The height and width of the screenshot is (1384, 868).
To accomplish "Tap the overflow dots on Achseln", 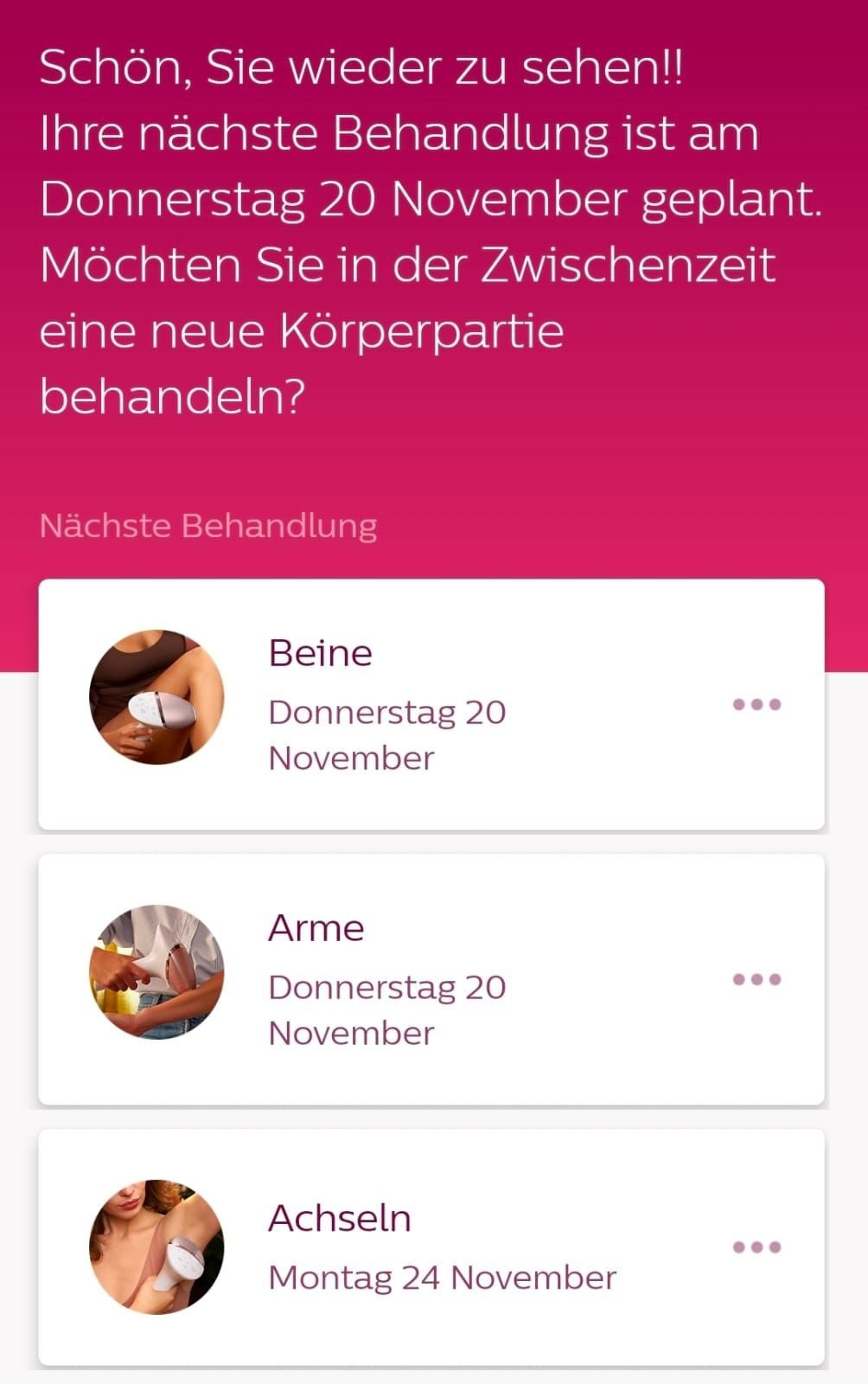I will pyautogui.click(x=756, y=1247).
